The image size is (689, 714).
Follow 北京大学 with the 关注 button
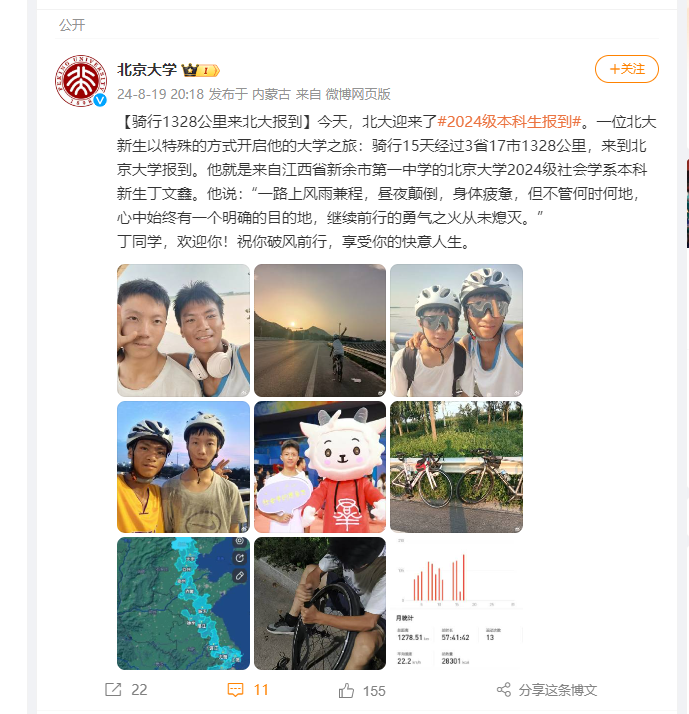(x=627, y=69)
